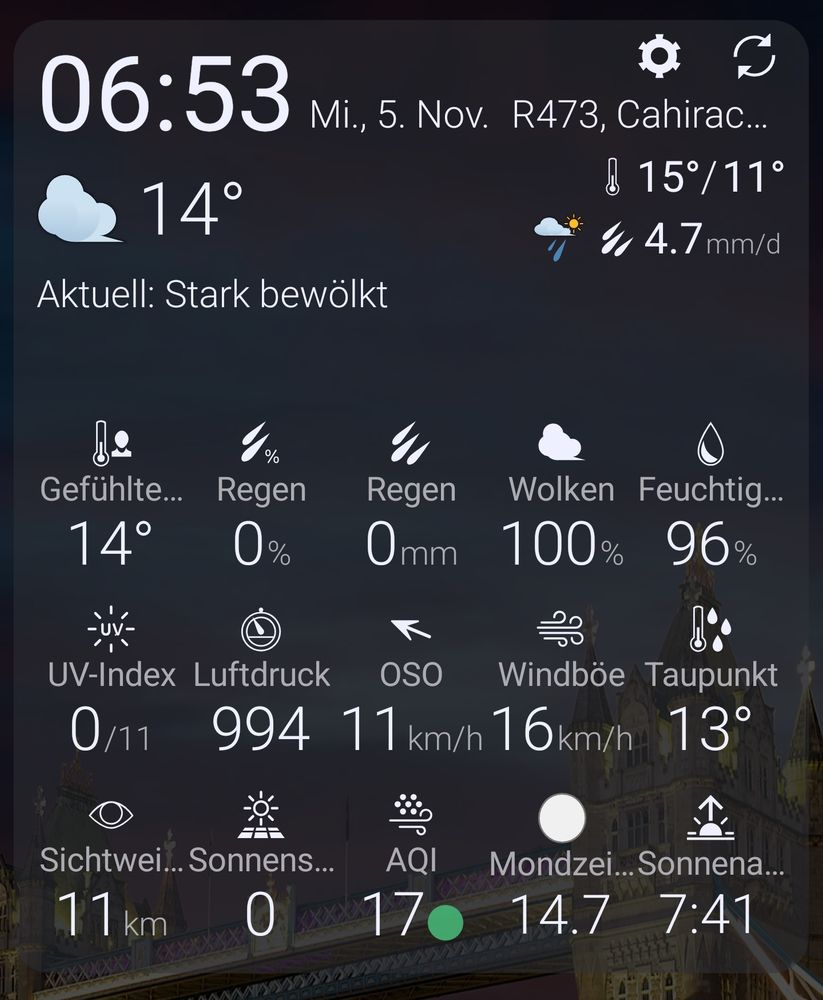This screenshot has height=1000, width=823.
Task: Open the location R473, Cahirac
Action: (638, 113)
